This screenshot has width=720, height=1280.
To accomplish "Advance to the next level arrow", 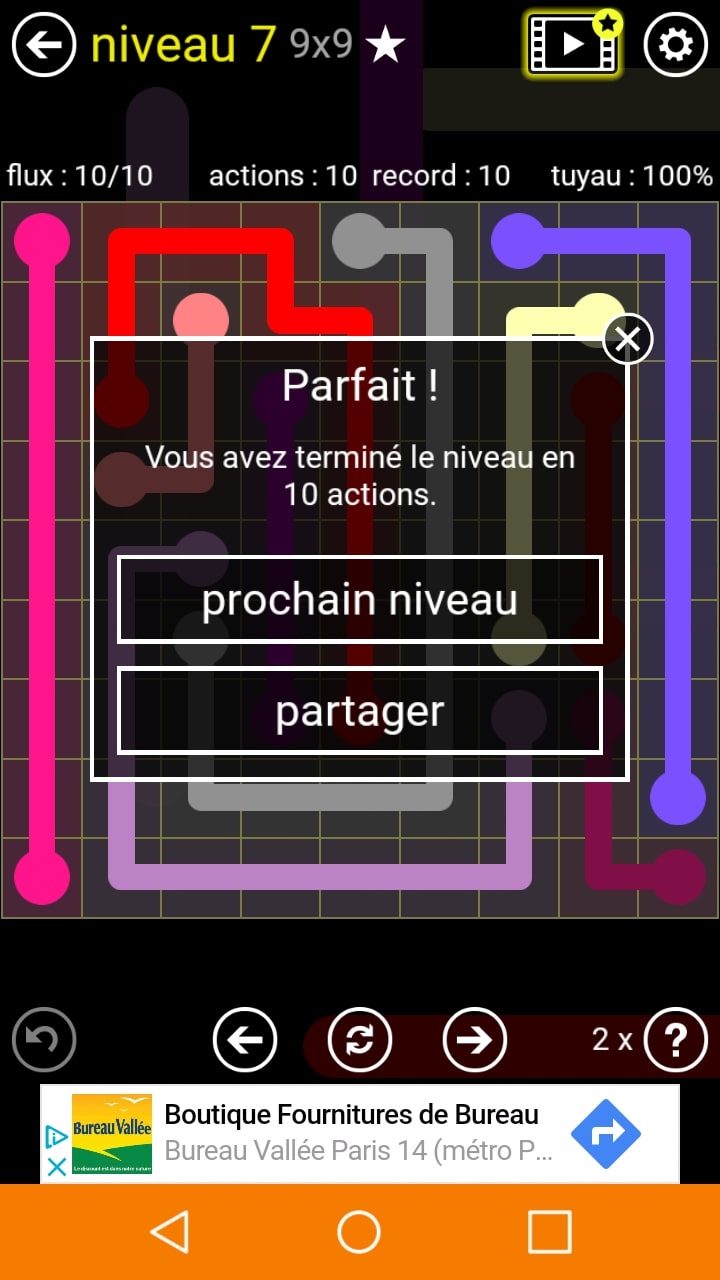I will 475,1040.
